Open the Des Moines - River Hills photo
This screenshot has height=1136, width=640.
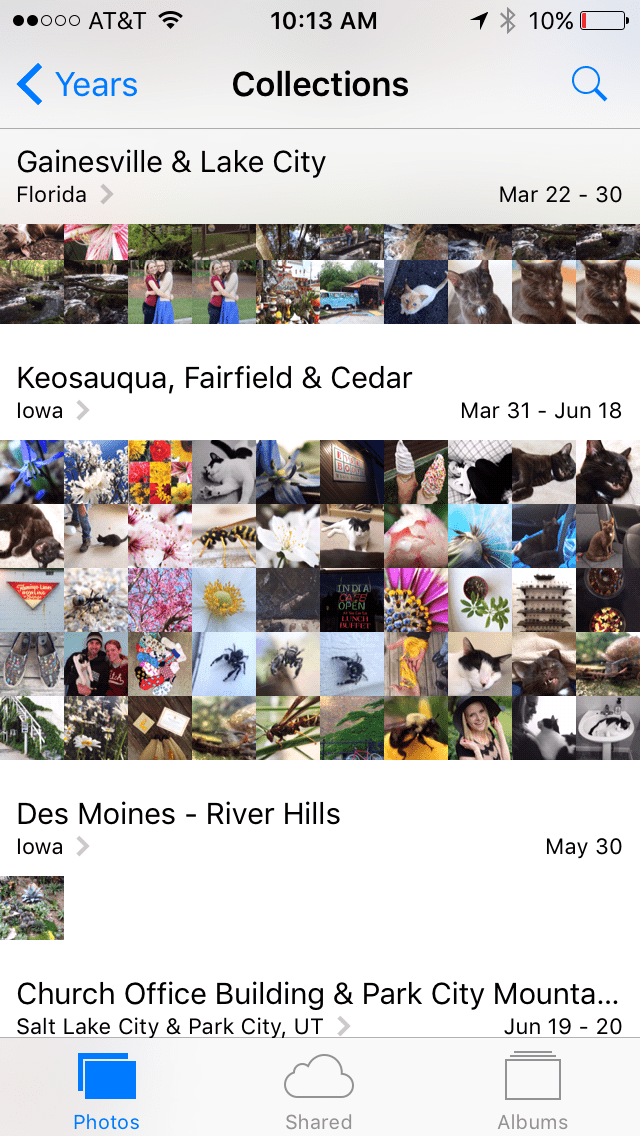click(x=32, y=908)
